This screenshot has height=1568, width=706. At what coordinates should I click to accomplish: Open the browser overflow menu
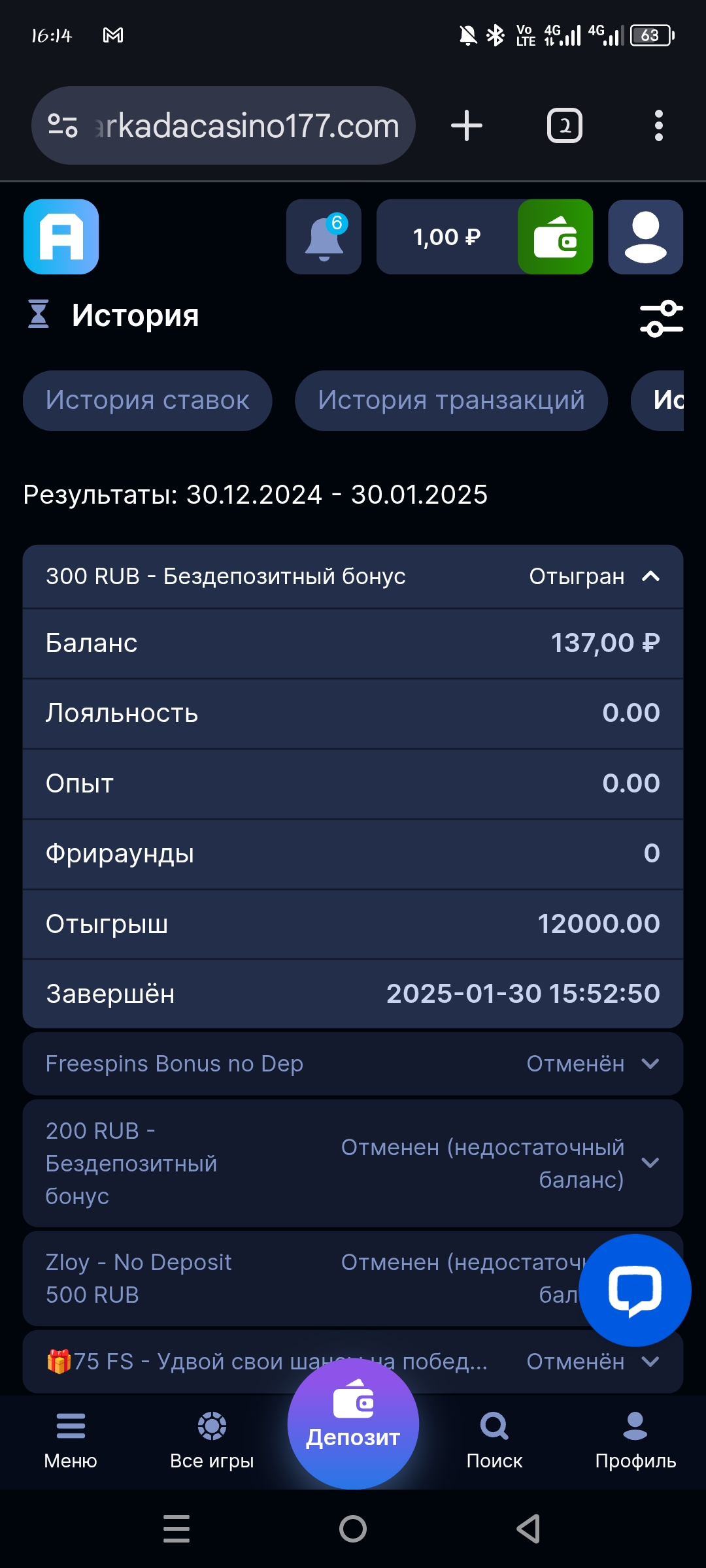pos(658,125)
